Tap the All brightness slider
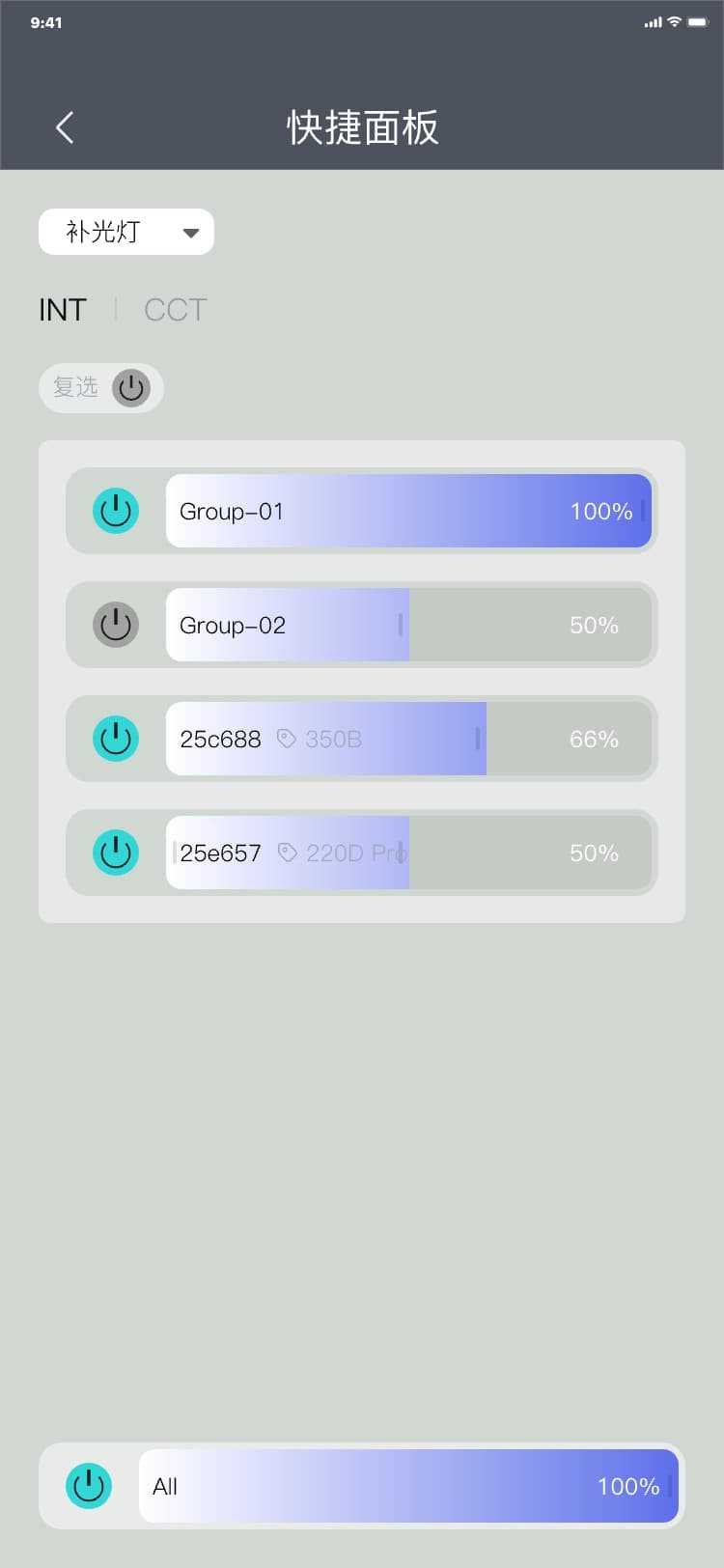The image size is (724, 1568). [x=408, y=1486]
